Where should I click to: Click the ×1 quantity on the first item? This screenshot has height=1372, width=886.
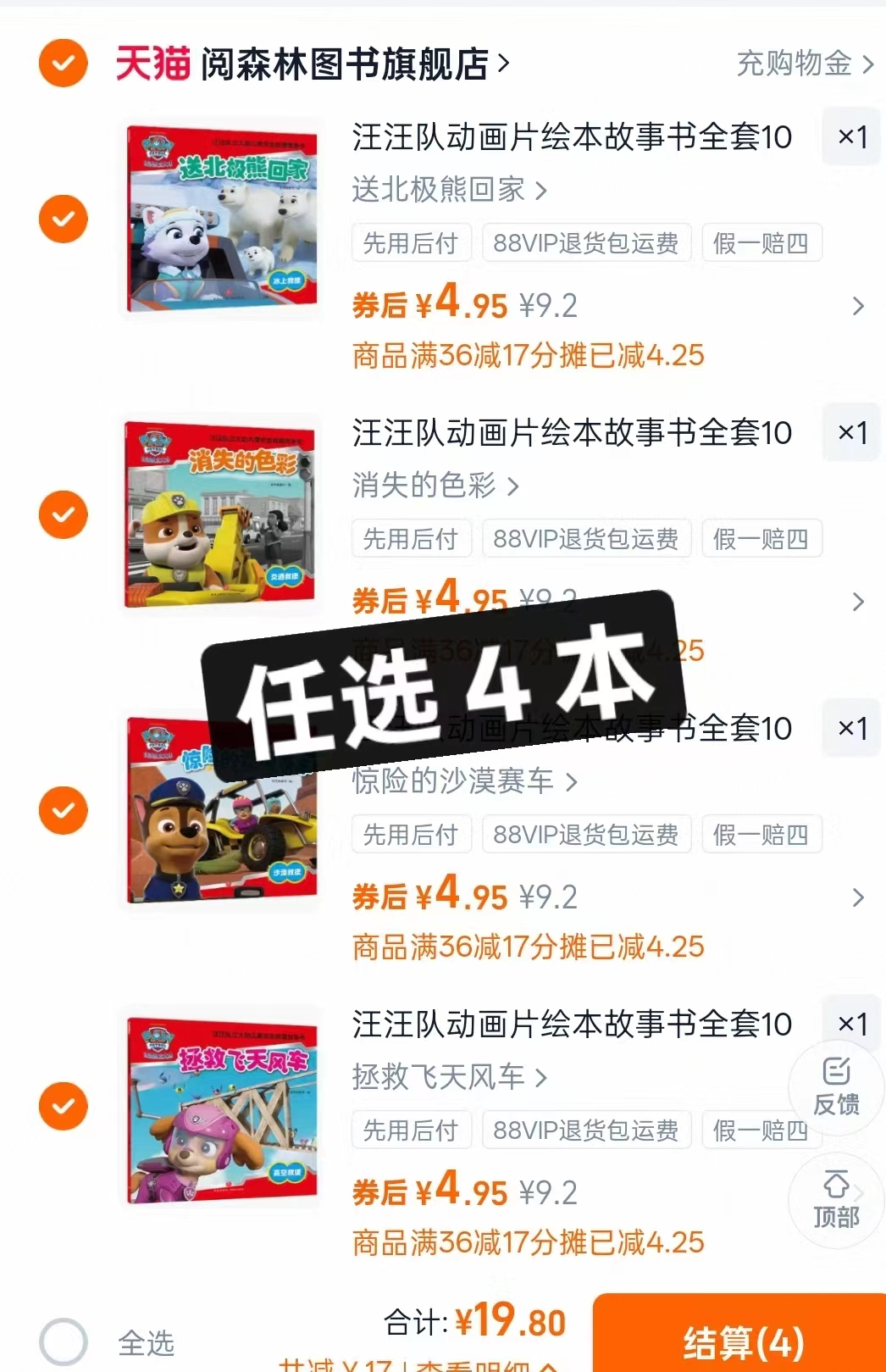tap(850, 136)
